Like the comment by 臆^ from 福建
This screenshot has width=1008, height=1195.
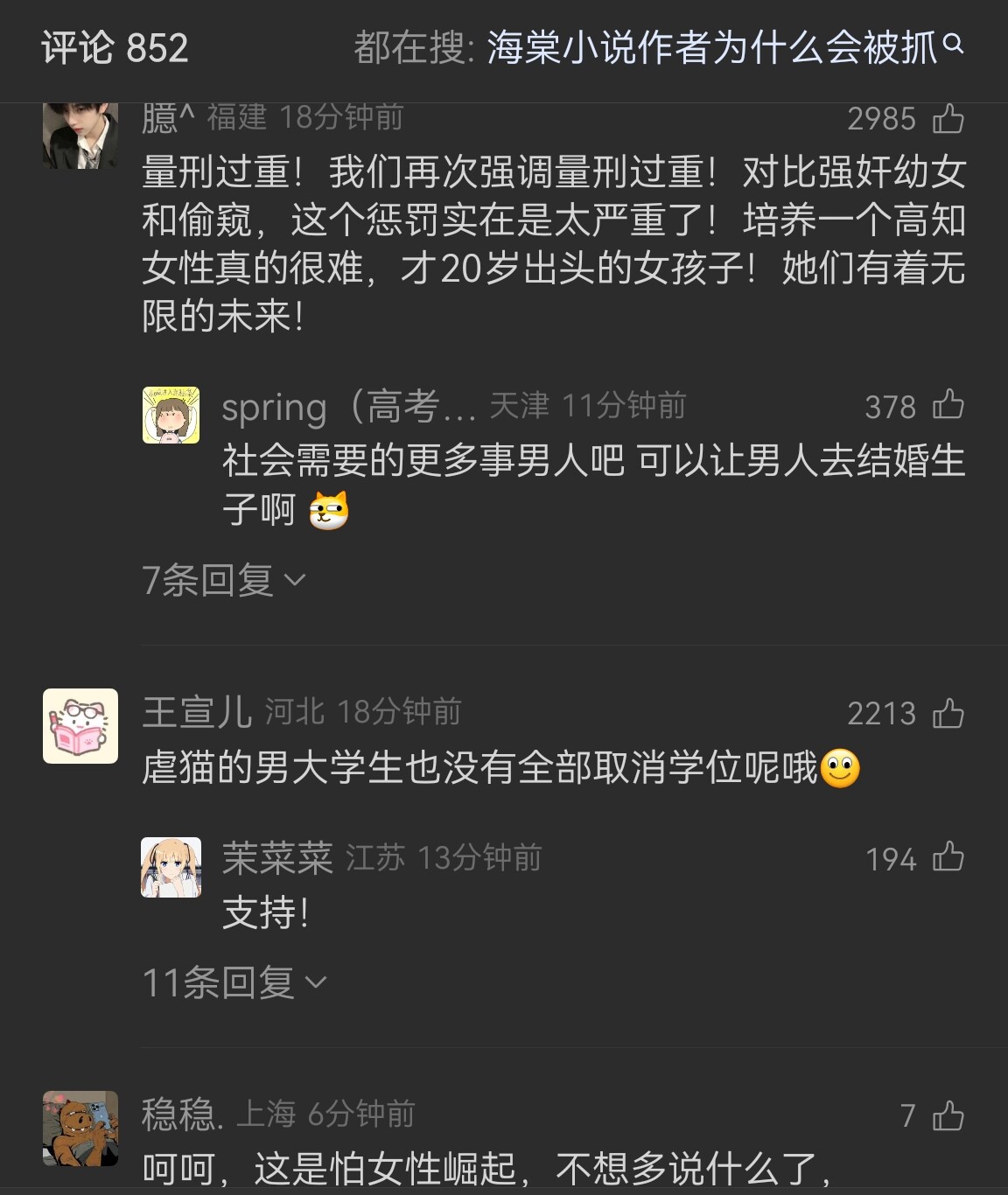tap(948, 118)
